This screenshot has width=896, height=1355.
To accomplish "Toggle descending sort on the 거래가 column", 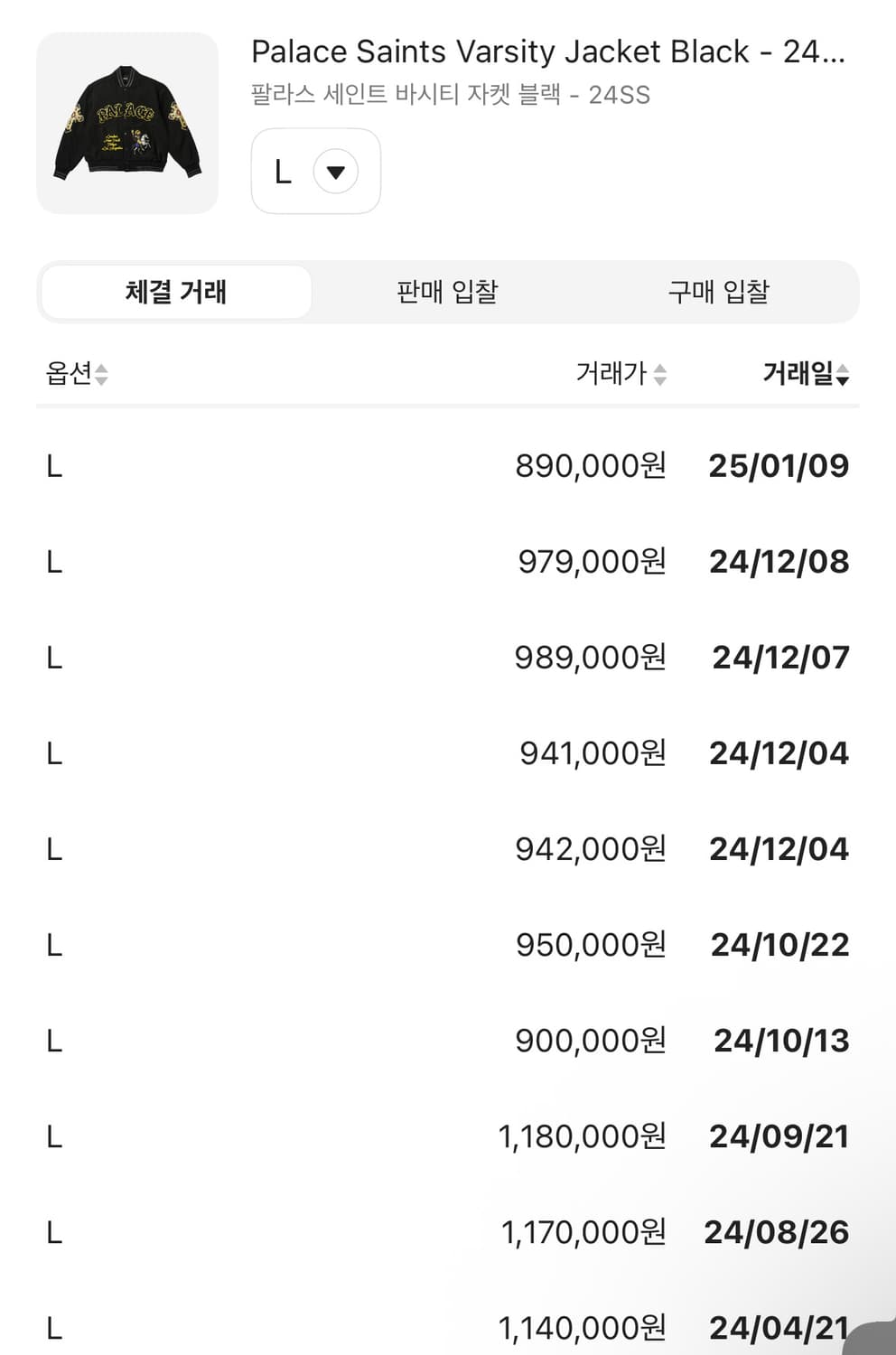I will pos(659,376).
